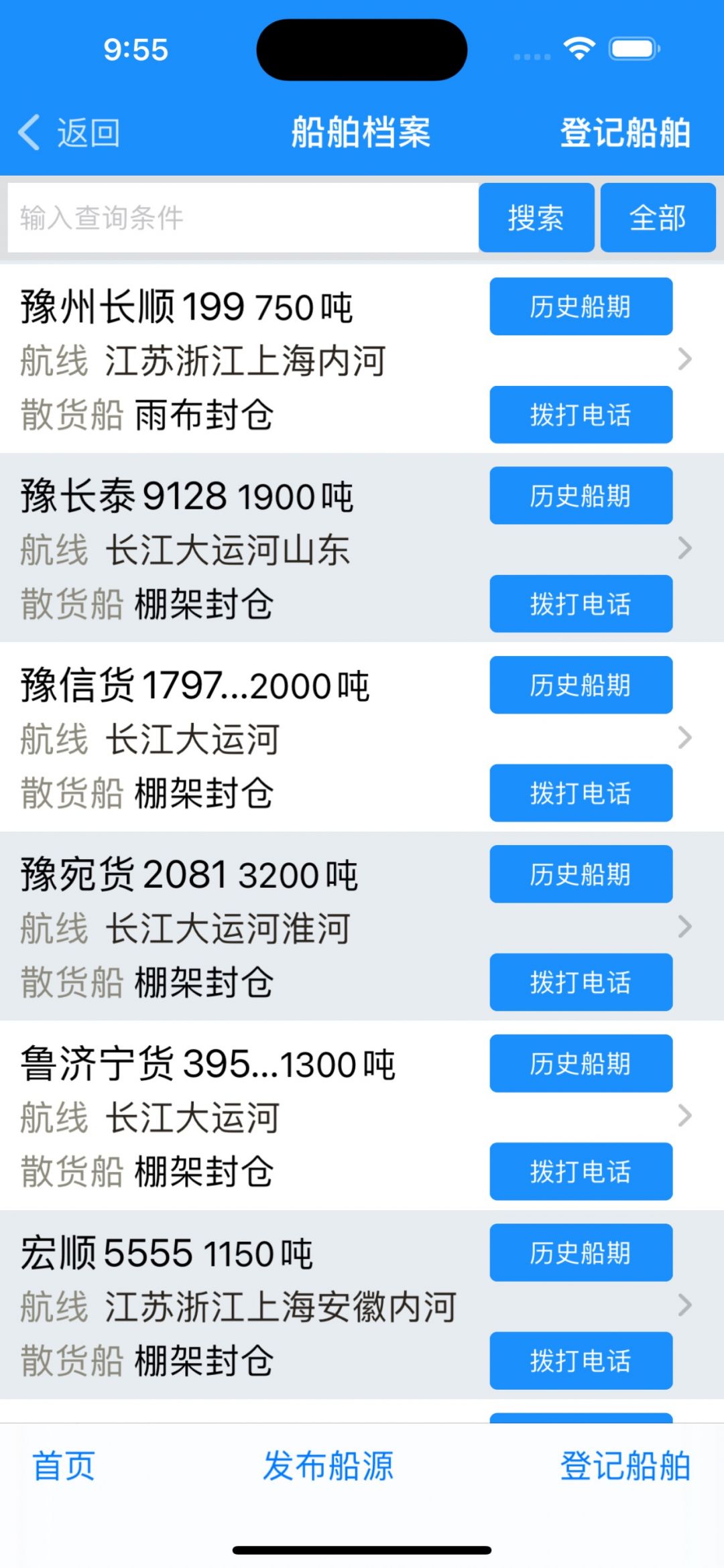Tap the 搜索 button
This screenshot has width=724, height=1568.
click(536, 218)
